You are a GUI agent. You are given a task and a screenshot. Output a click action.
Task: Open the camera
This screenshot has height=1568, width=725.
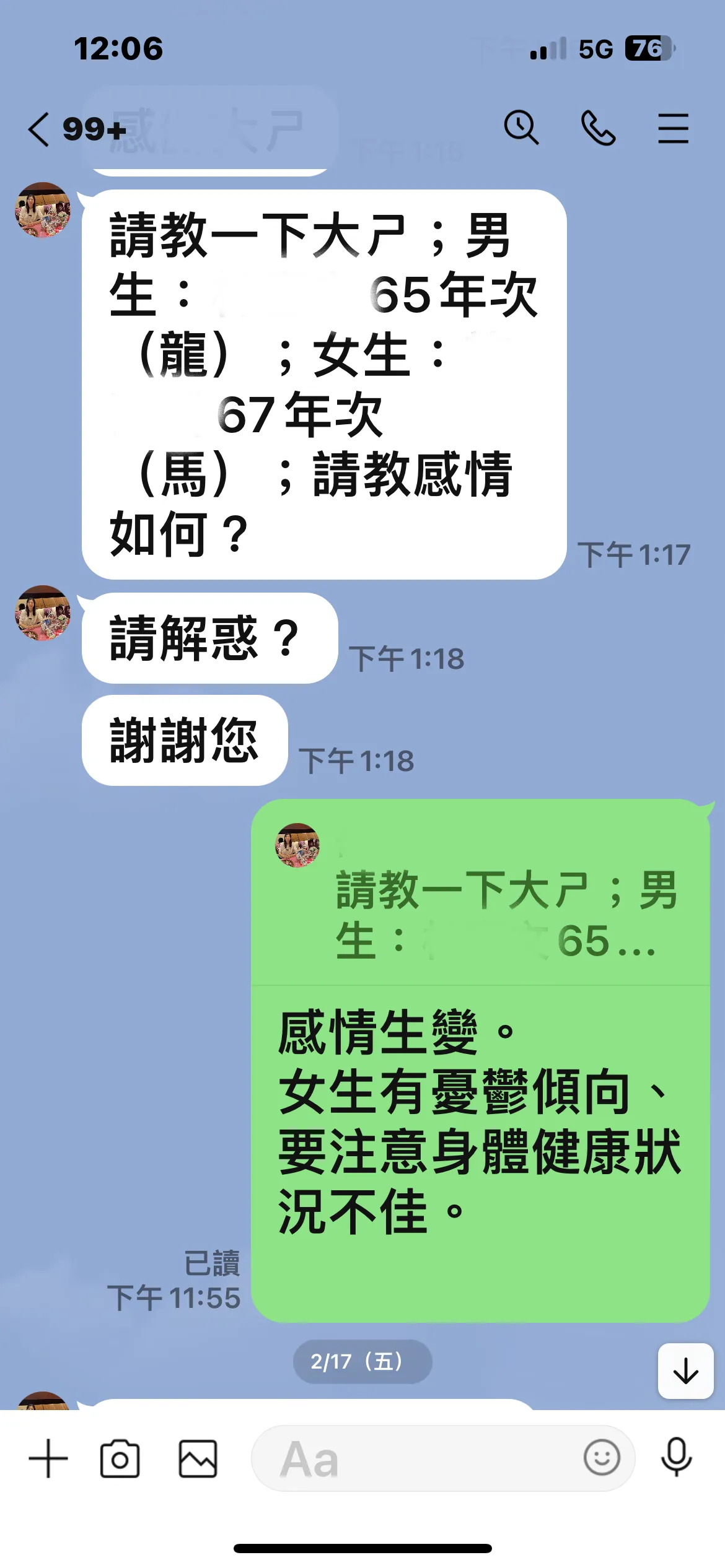click(120, 1458)
